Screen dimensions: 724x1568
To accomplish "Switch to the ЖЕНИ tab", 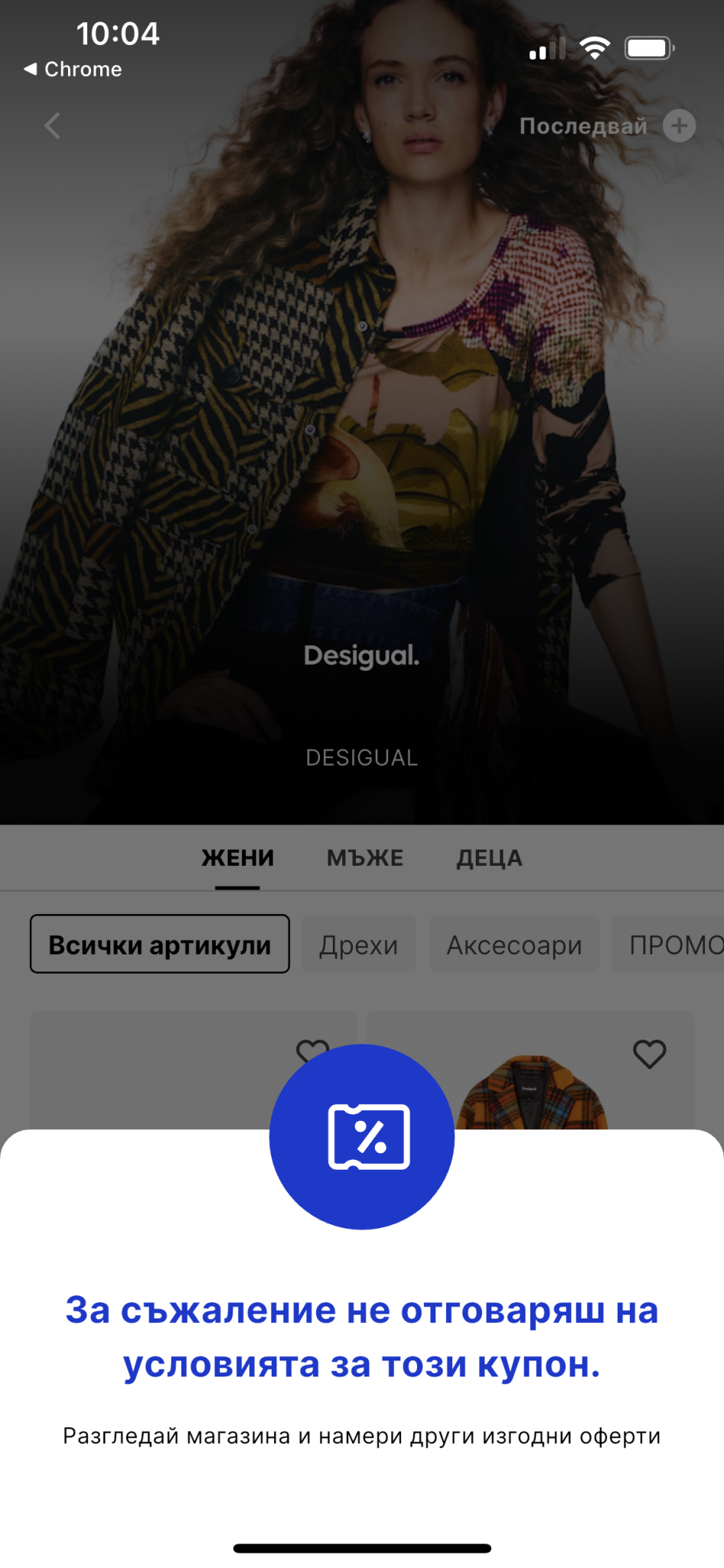I will [x=237, y=858].
